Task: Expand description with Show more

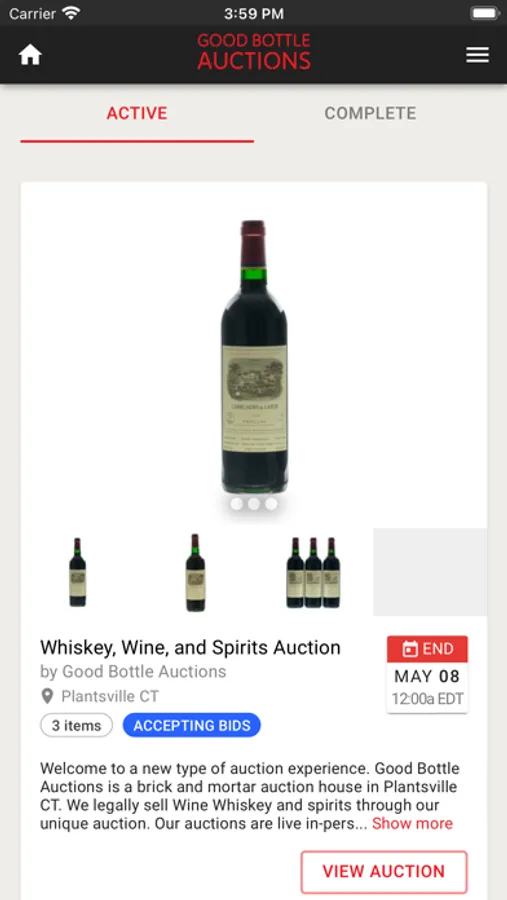Action: (412, 824)
